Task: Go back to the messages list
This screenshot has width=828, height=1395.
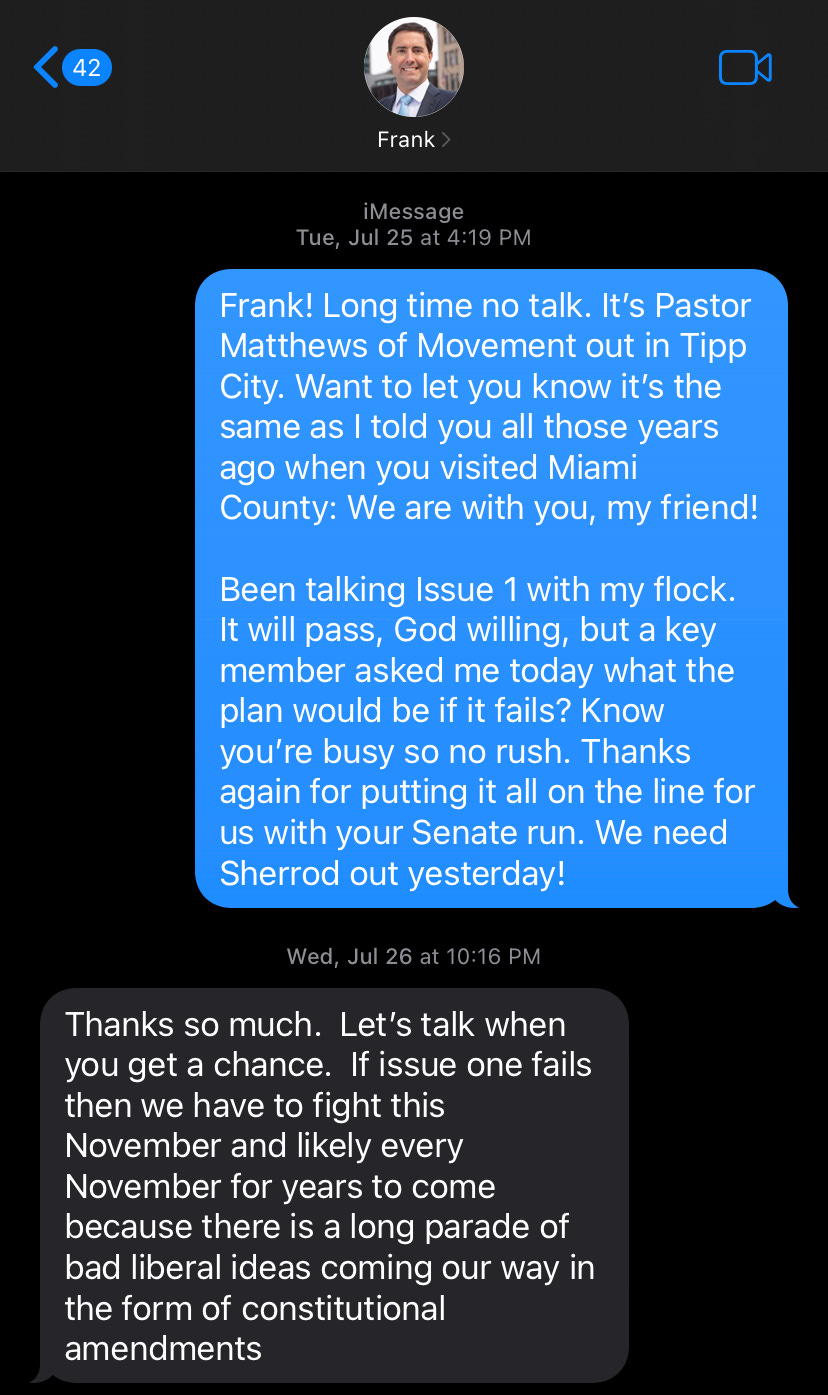Action: pyautogui.click(x=71, y=68)
